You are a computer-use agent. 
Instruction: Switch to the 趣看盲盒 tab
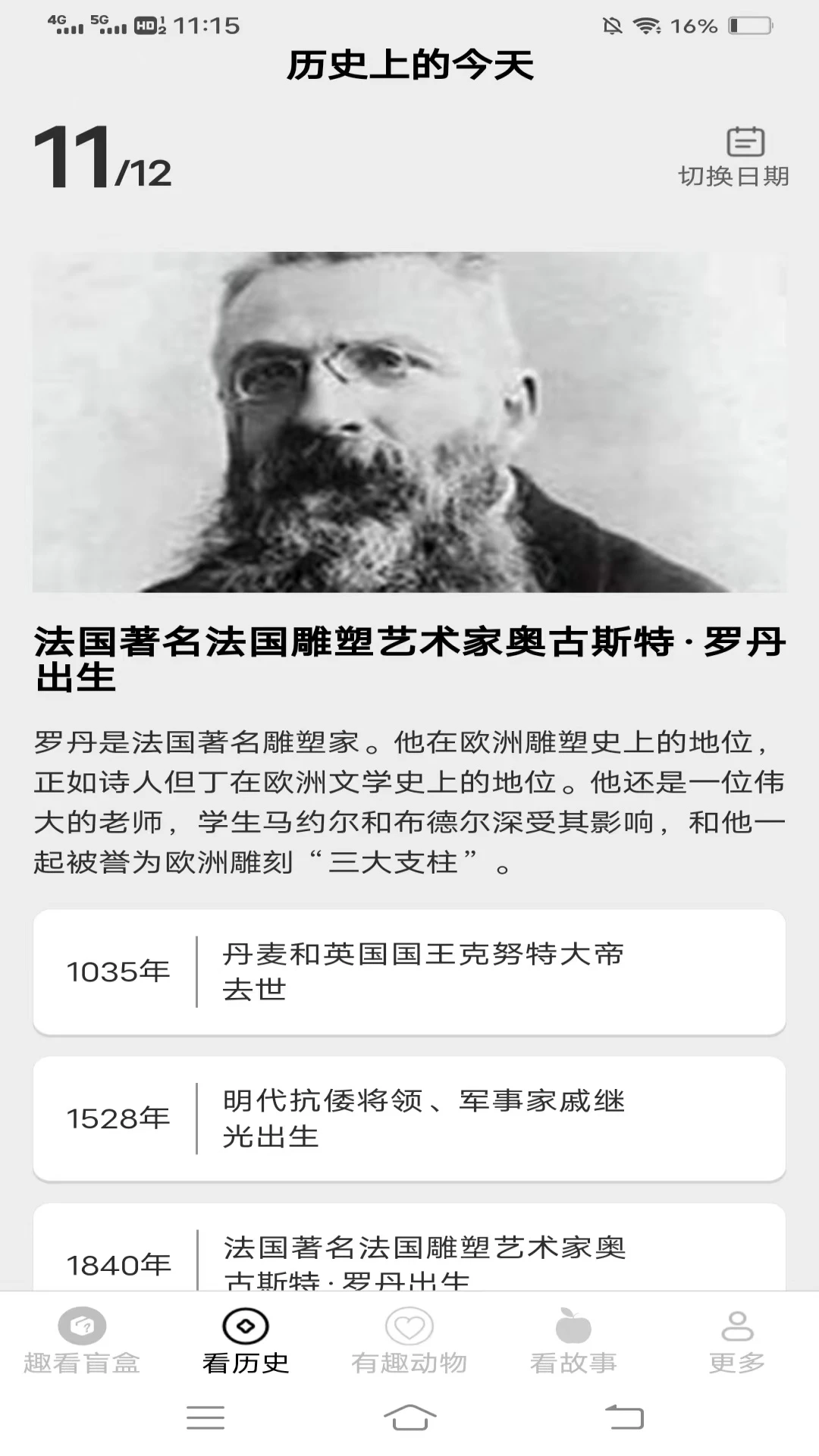(x=82, y=1341)
